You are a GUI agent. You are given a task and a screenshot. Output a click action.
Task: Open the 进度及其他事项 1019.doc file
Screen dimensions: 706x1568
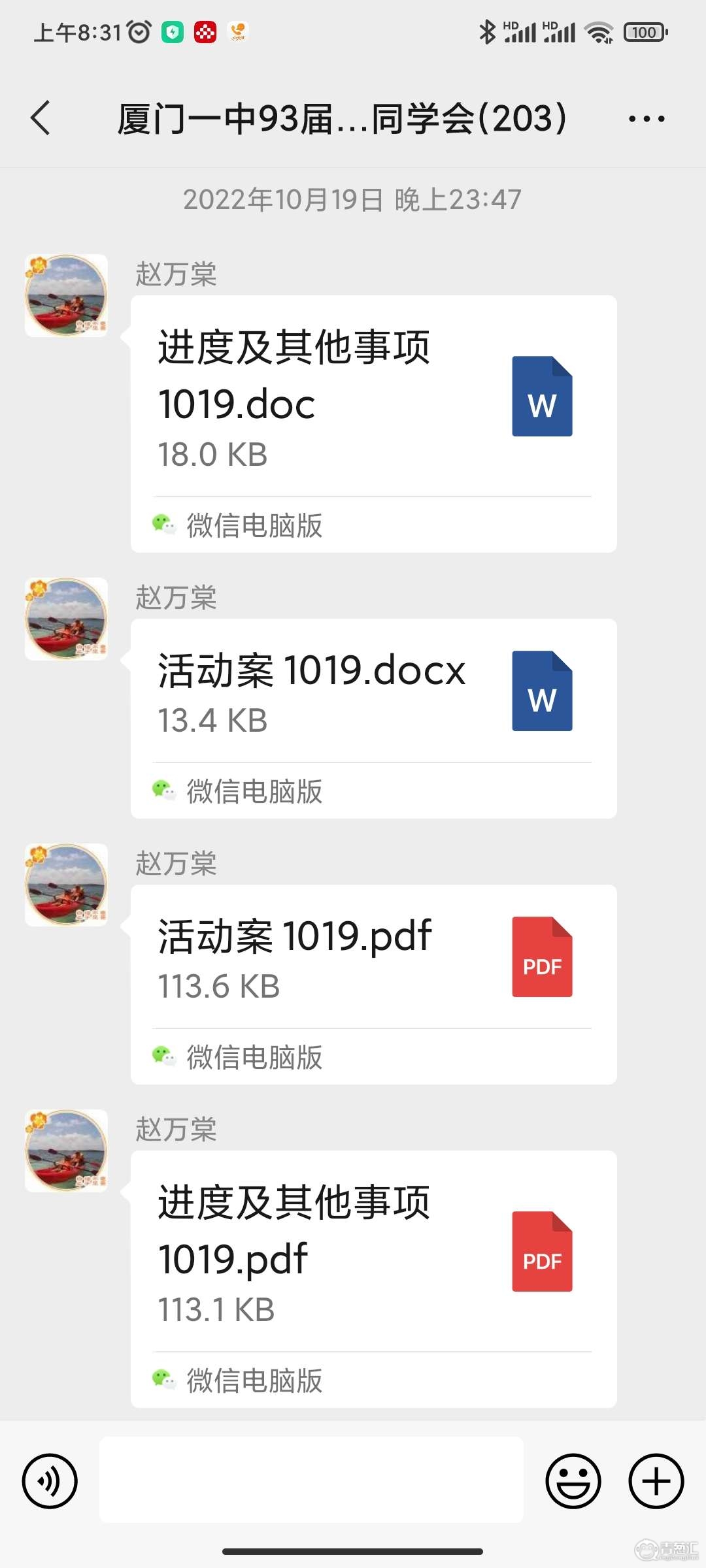pos(373,399)
